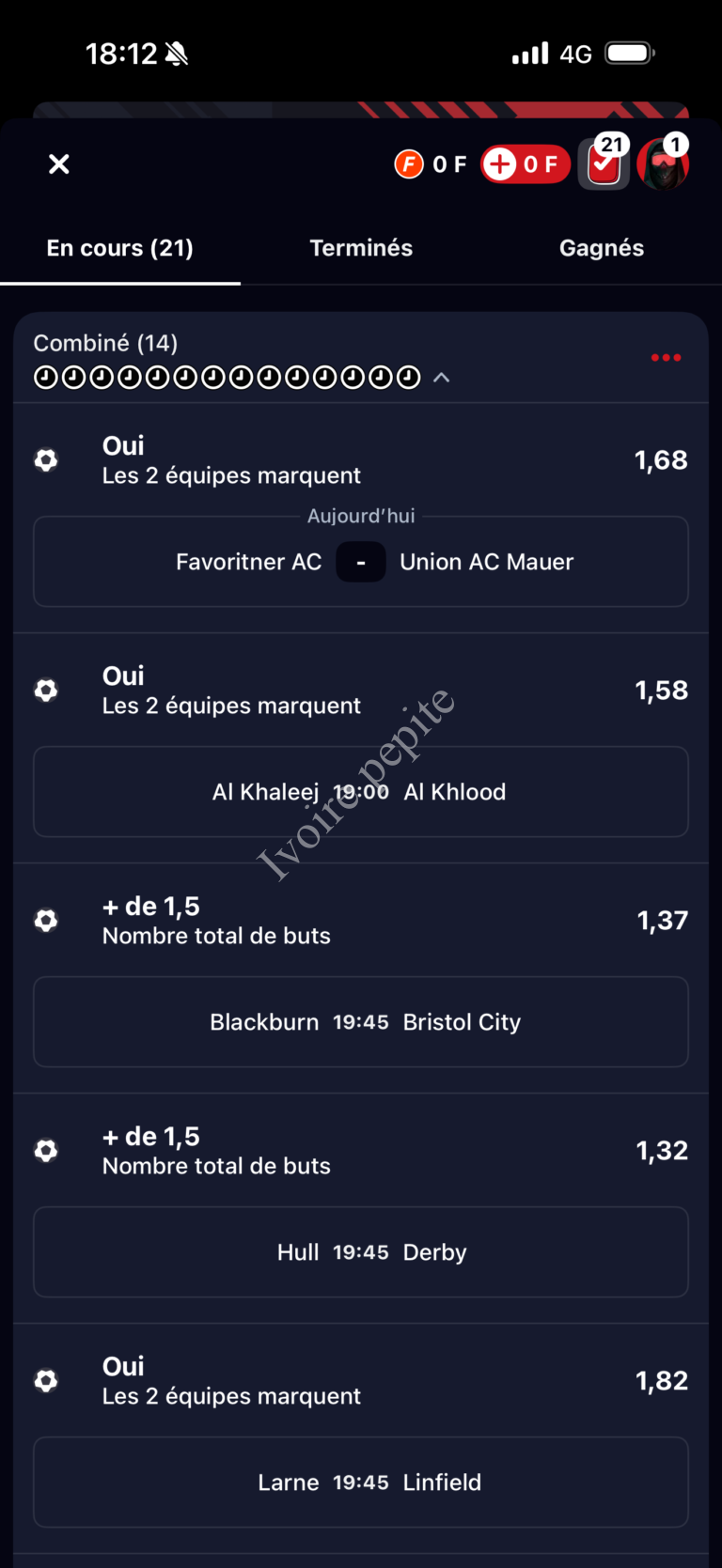Open the Al Khaleej vs Al Khlood match

point(361,792)
